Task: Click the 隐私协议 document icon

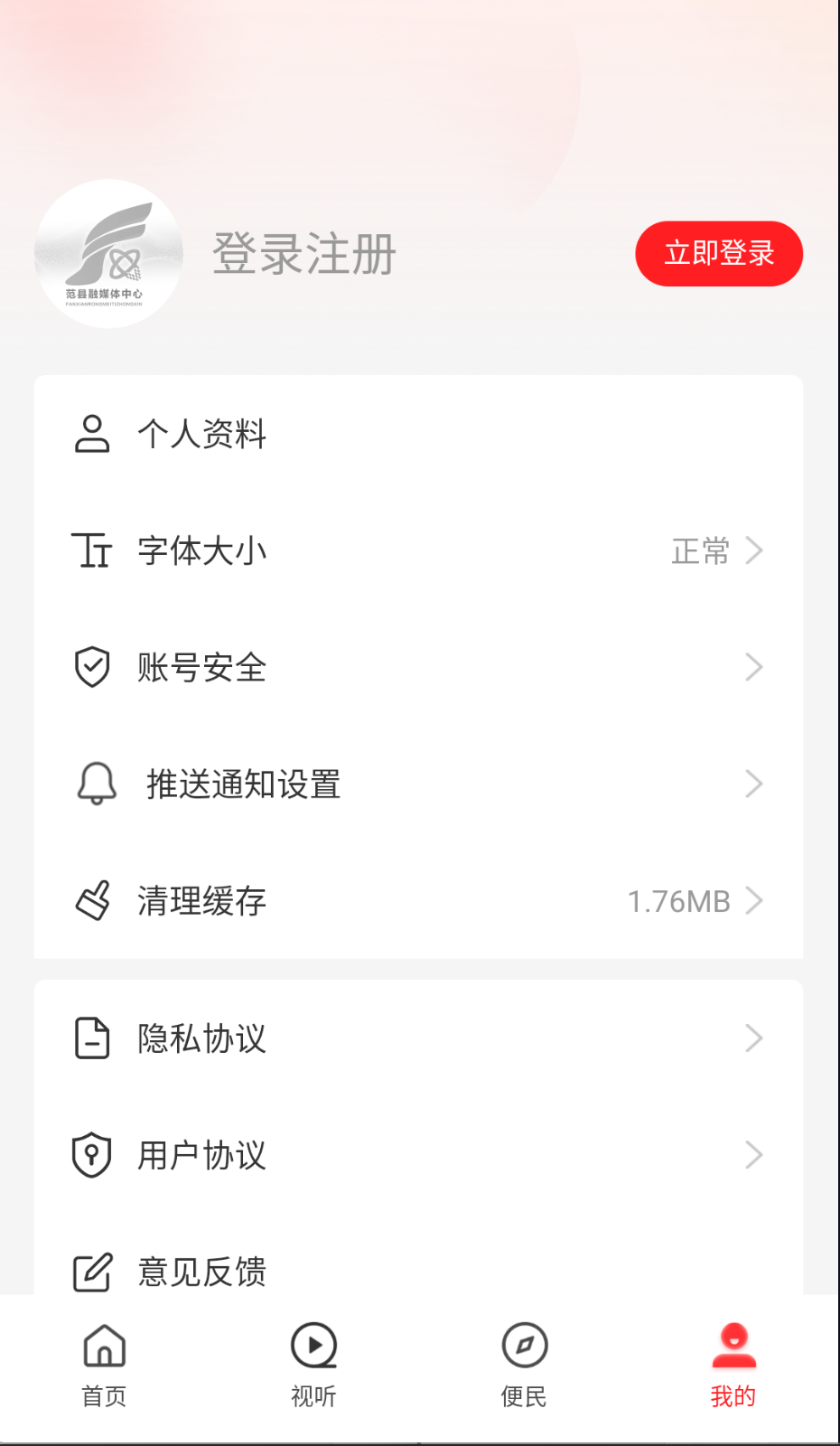Action: [x=91, y=1038]
